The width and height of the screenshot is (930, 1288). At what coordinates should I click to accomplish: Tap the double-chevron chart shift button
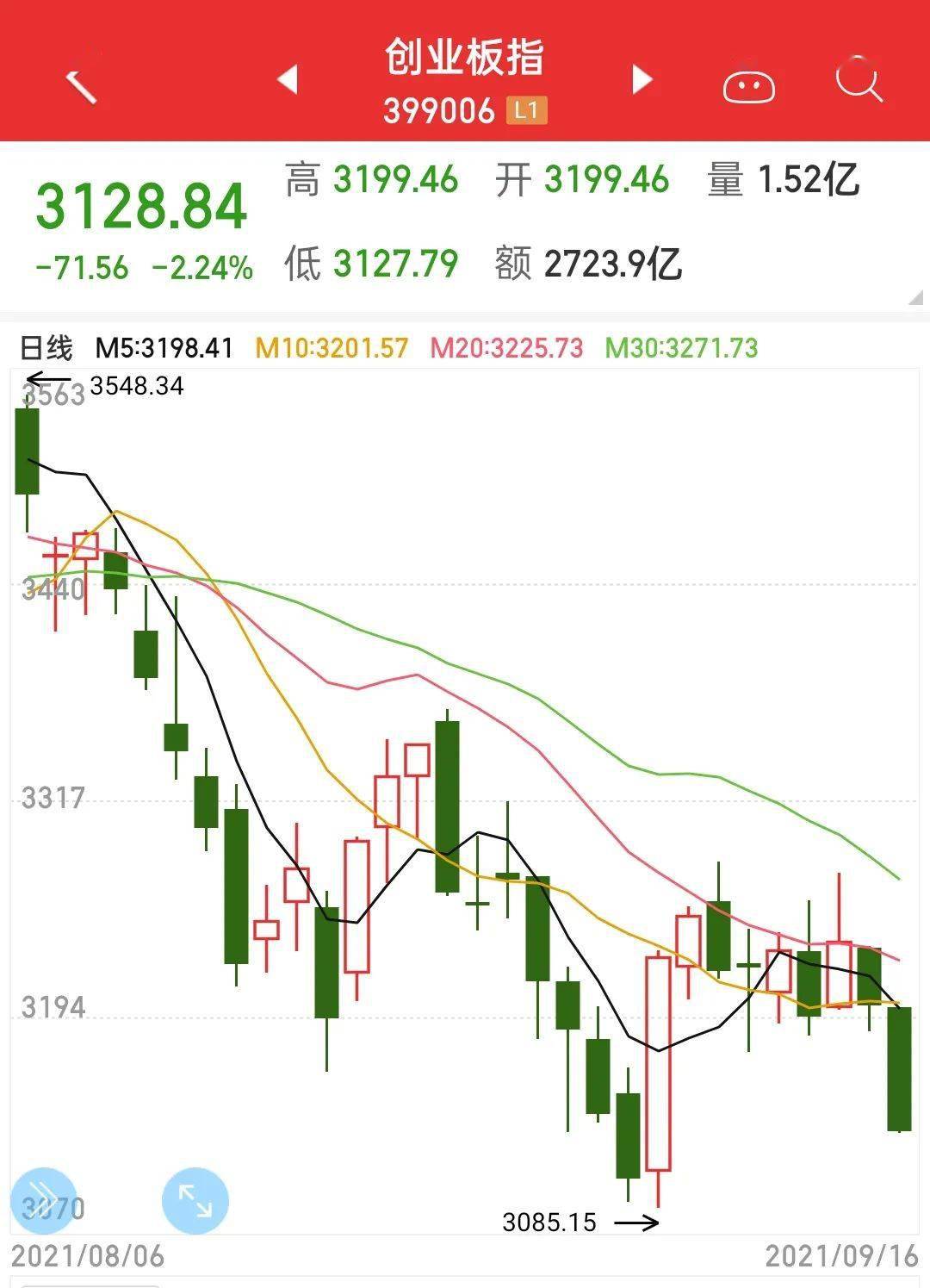[x=43, y=1200]
